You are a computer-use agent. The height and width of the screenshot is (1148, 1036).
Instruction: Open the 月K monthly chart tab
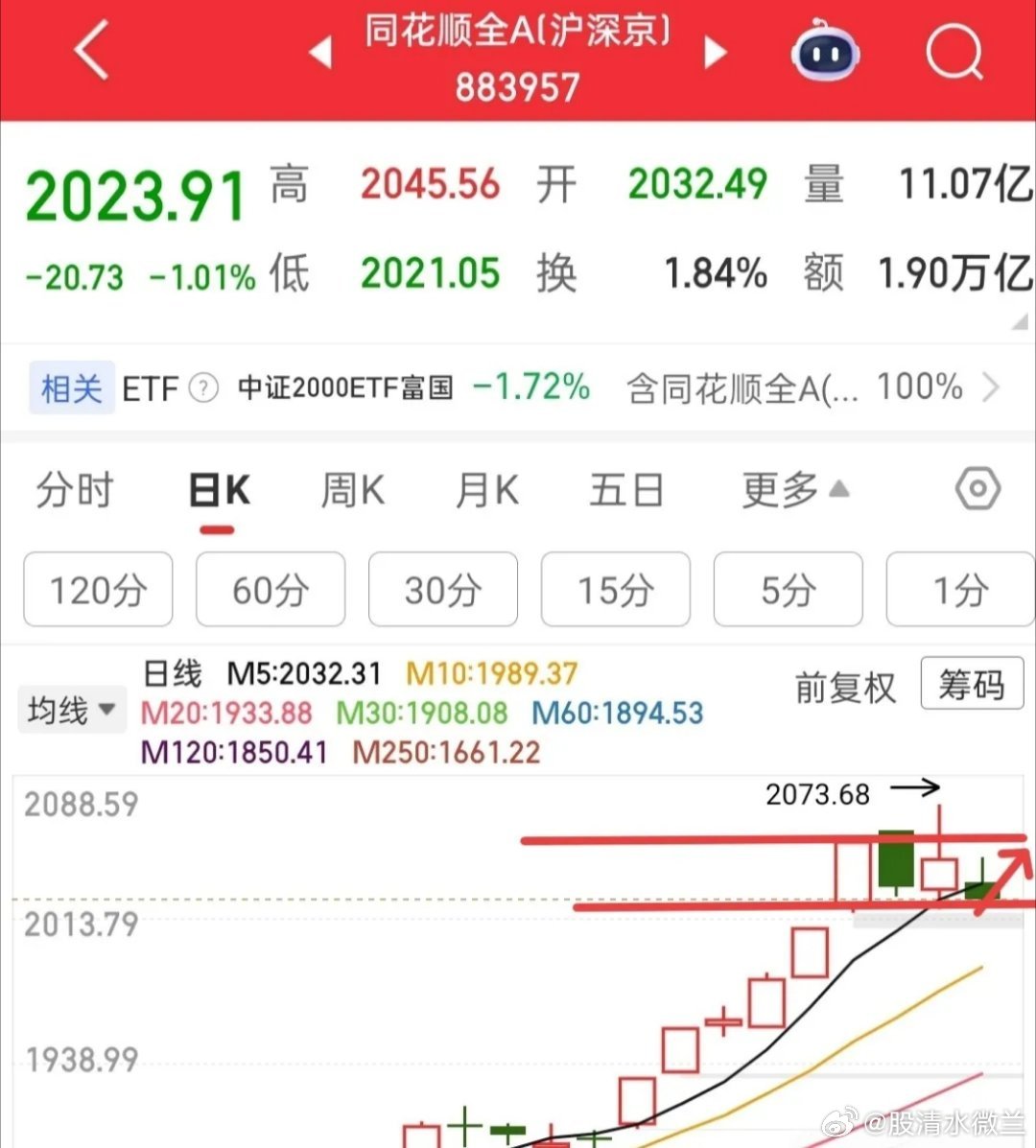pos(485,489)
